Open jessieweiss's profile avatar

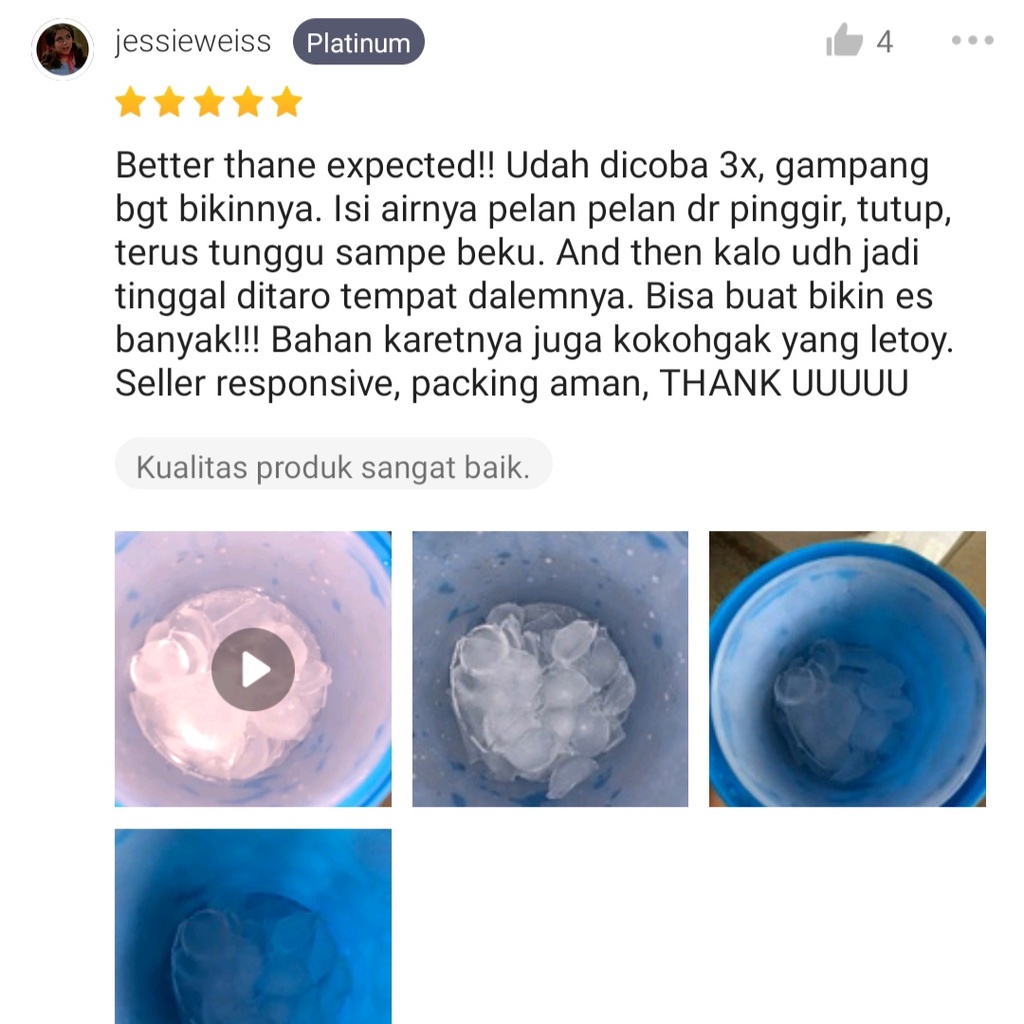coord(62,48)
